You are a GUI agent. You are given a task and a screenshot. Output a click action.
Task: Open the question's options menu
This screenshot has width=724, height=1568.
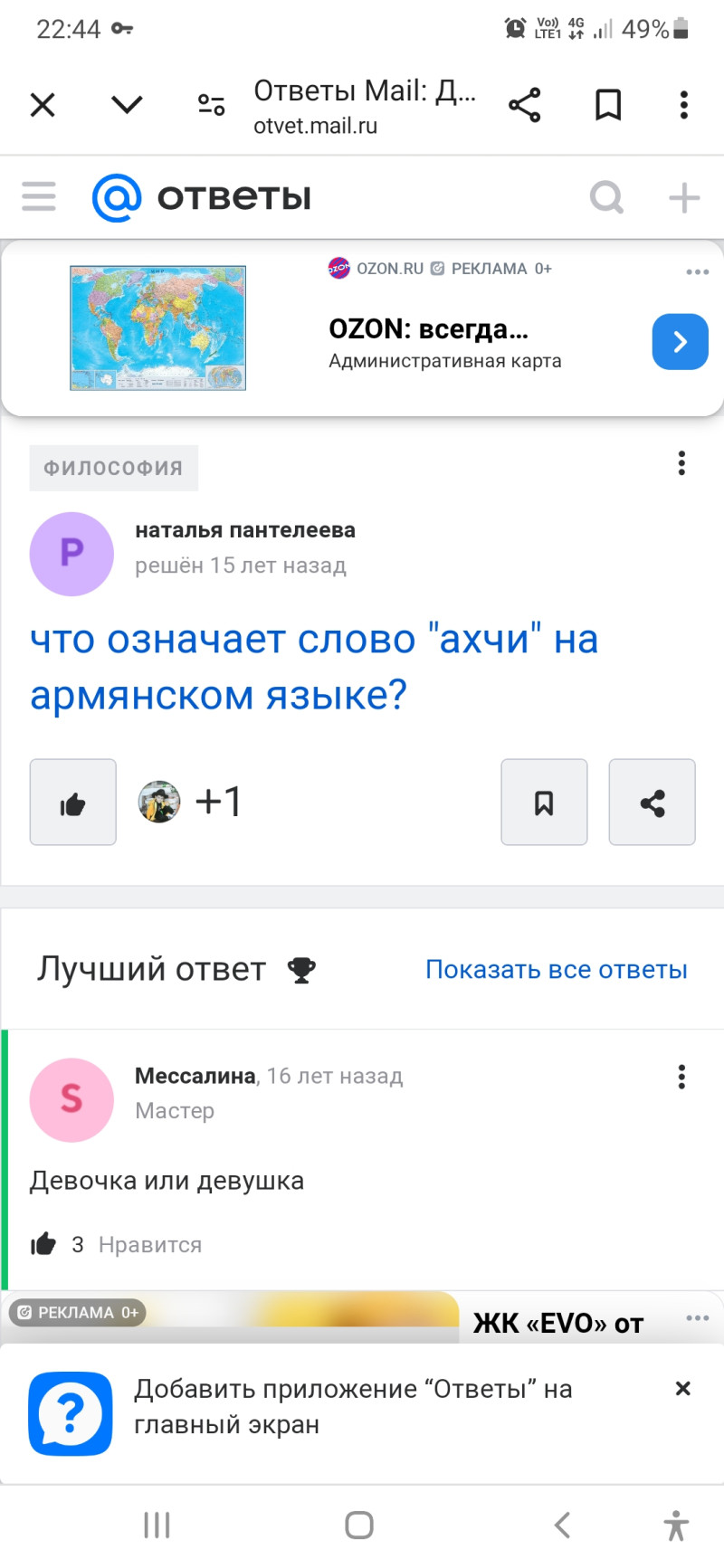(681, 463)
